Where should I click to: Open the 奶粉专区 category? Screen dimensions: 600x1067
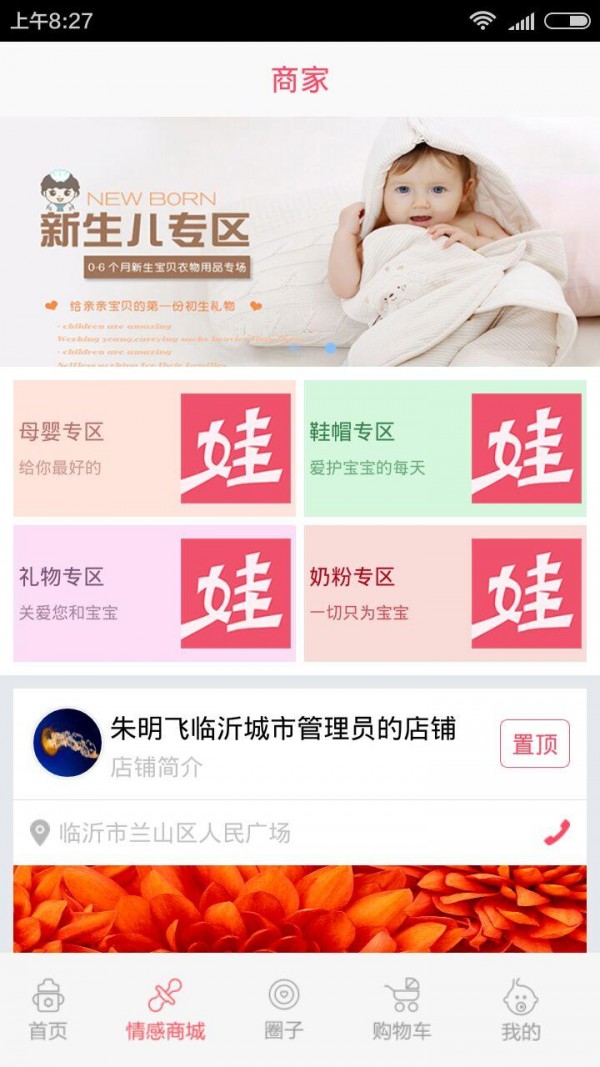pos(445,593)
